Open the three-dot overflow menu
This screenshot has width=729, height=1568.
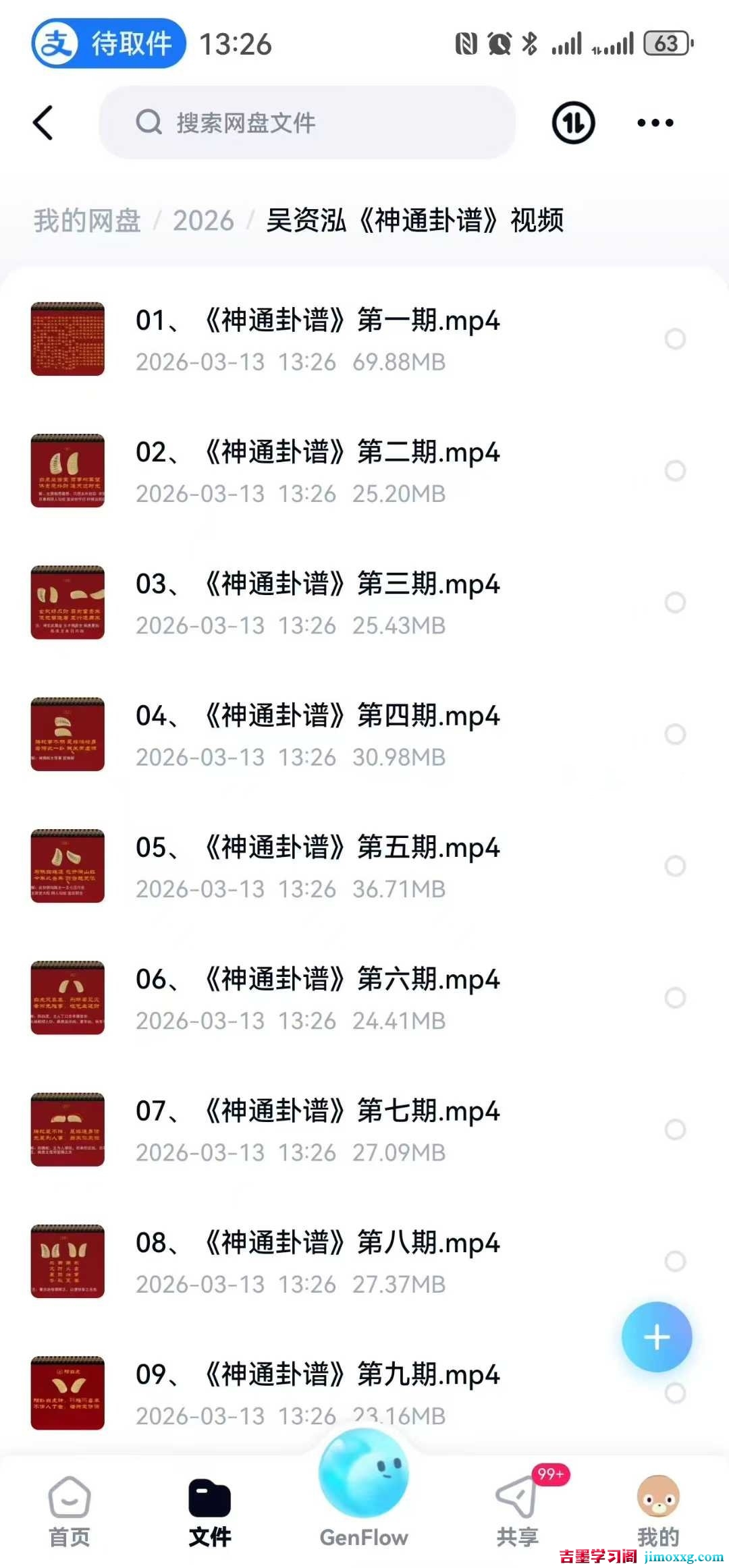655,123
